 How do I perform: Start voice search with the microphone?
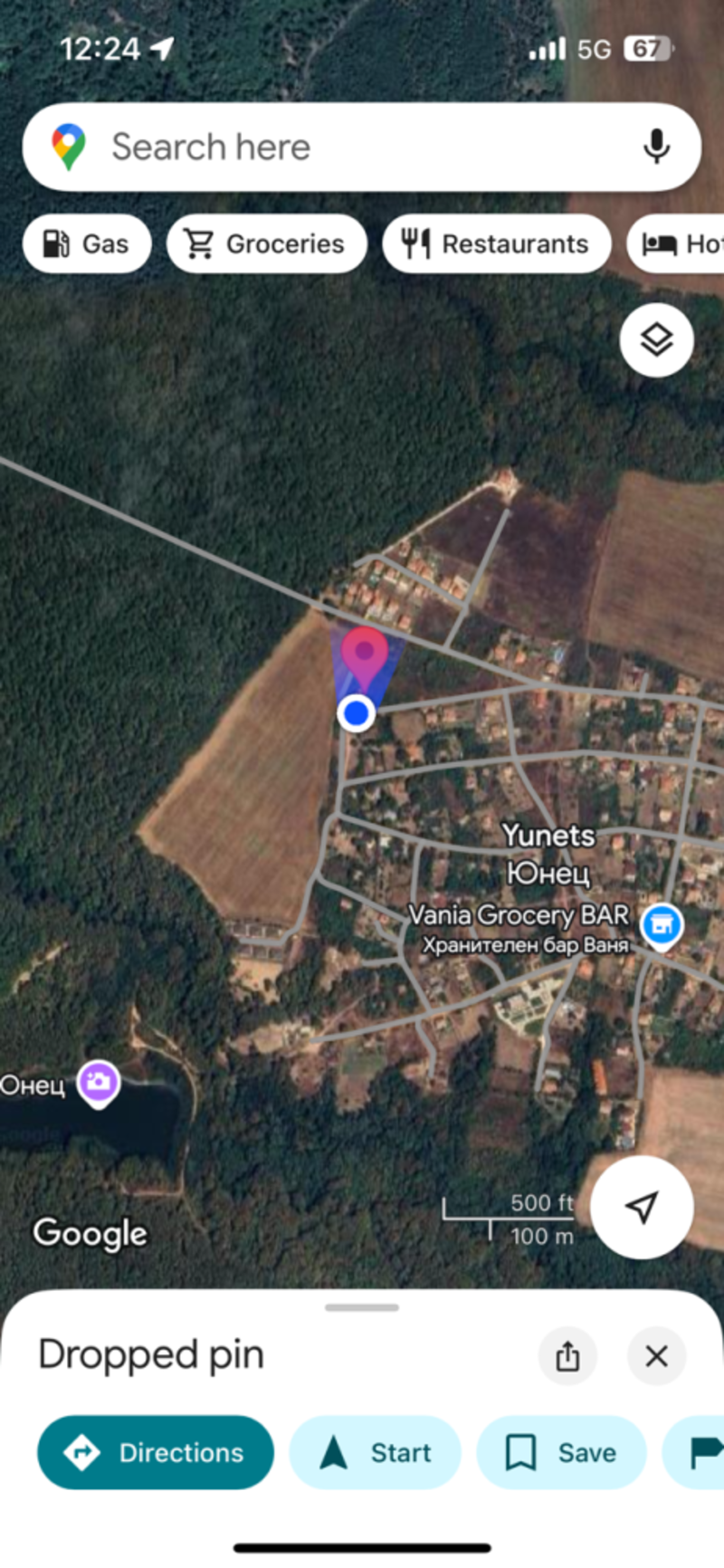pyautogui.click(x=656, y=147)
